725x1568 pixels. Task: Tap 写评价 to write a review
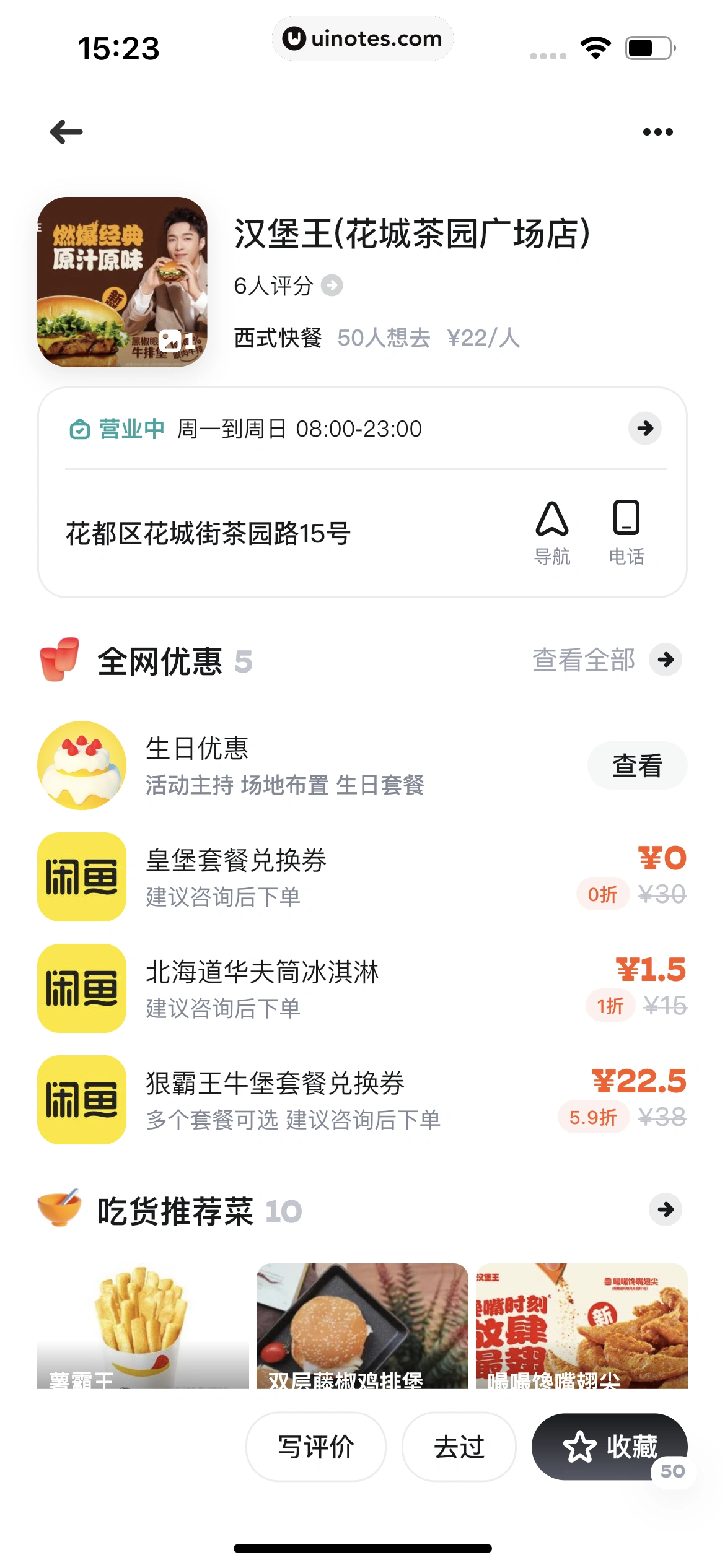pyautogui.click(x=315, y=1447)
